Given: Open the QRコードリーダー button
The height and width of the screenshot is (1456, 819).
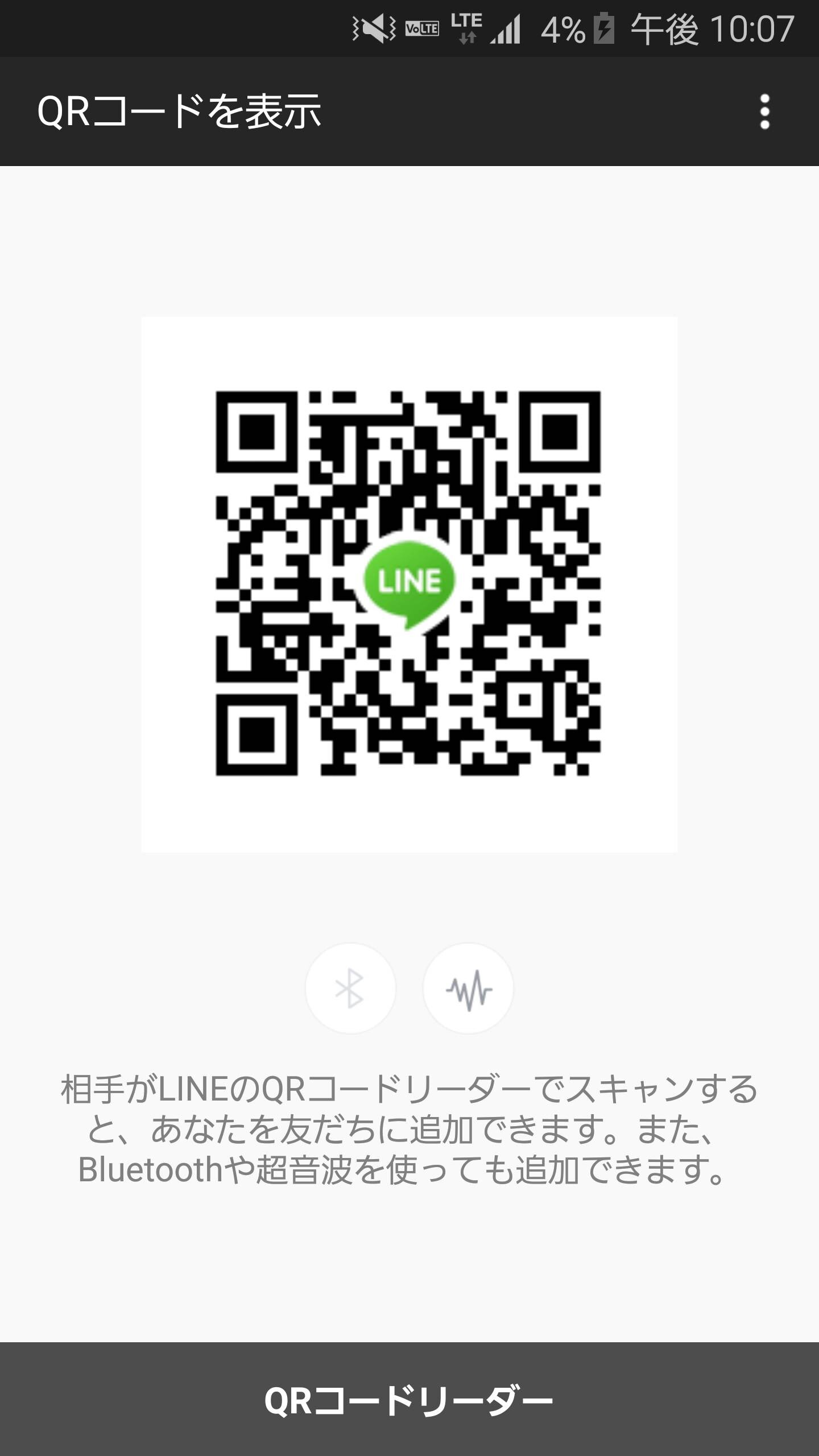Looking at the screenshot, I should tap(409, 1399).
